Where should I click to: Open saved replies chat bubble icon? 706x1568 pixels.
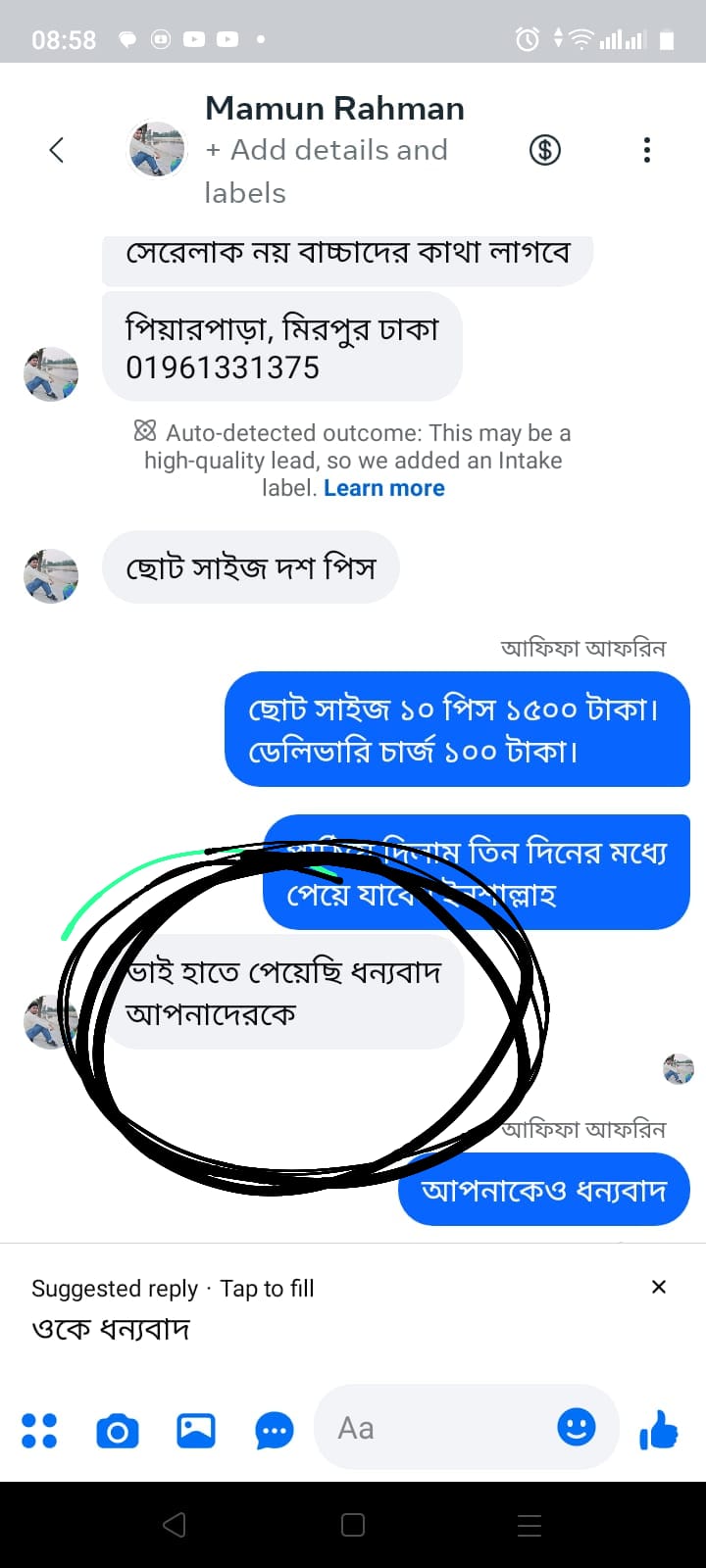pos(274,1432)
